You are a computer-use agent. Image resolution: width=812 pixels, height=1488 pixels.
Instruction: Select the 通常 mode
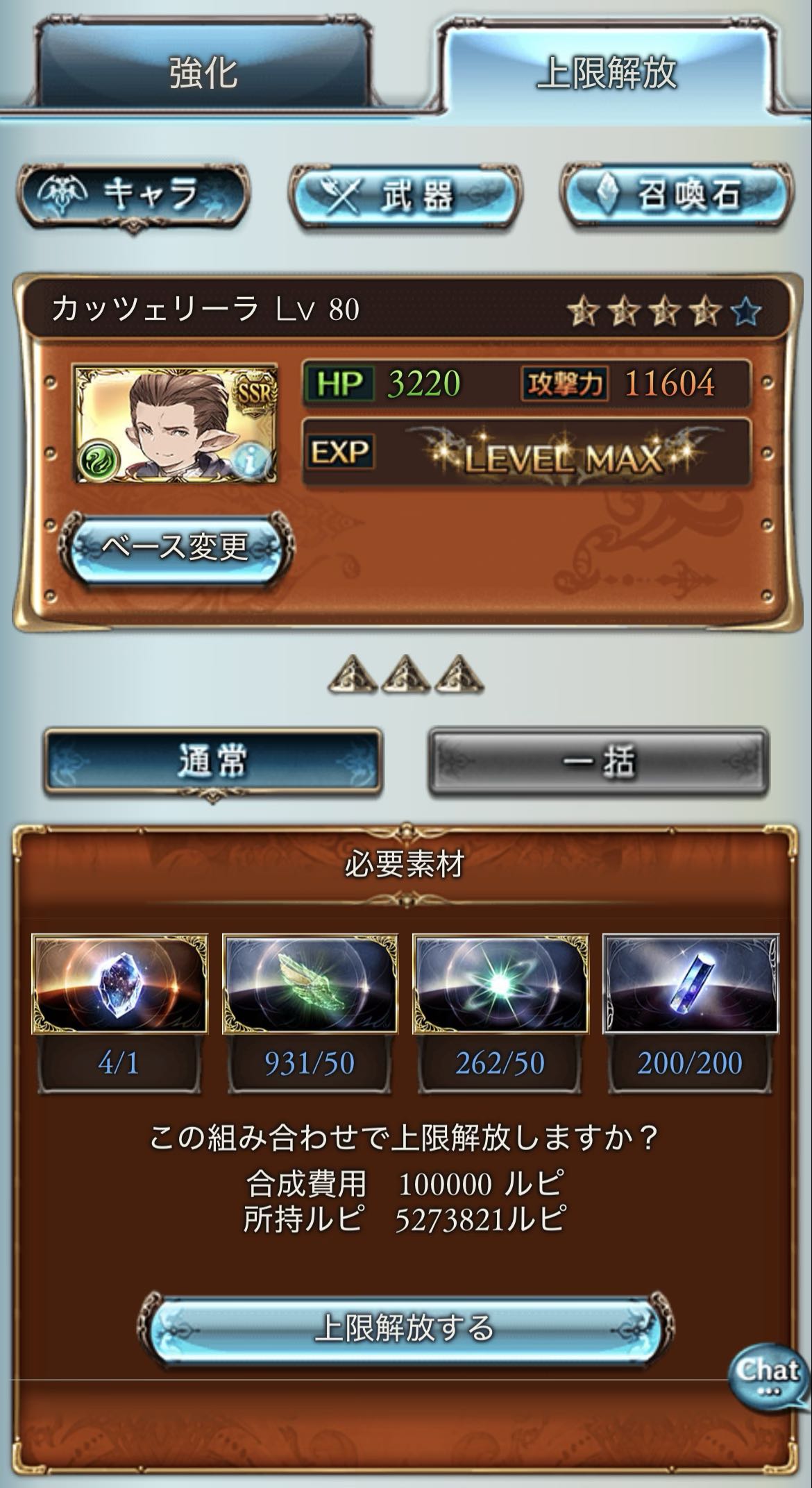coord(212,761)
